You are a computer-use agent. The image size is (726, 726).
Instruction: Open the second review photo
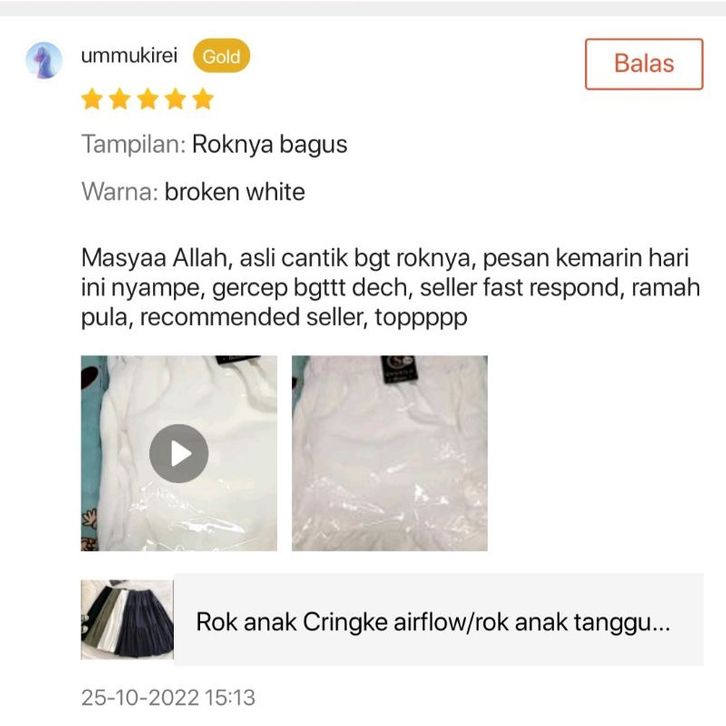tap(389, 453)
